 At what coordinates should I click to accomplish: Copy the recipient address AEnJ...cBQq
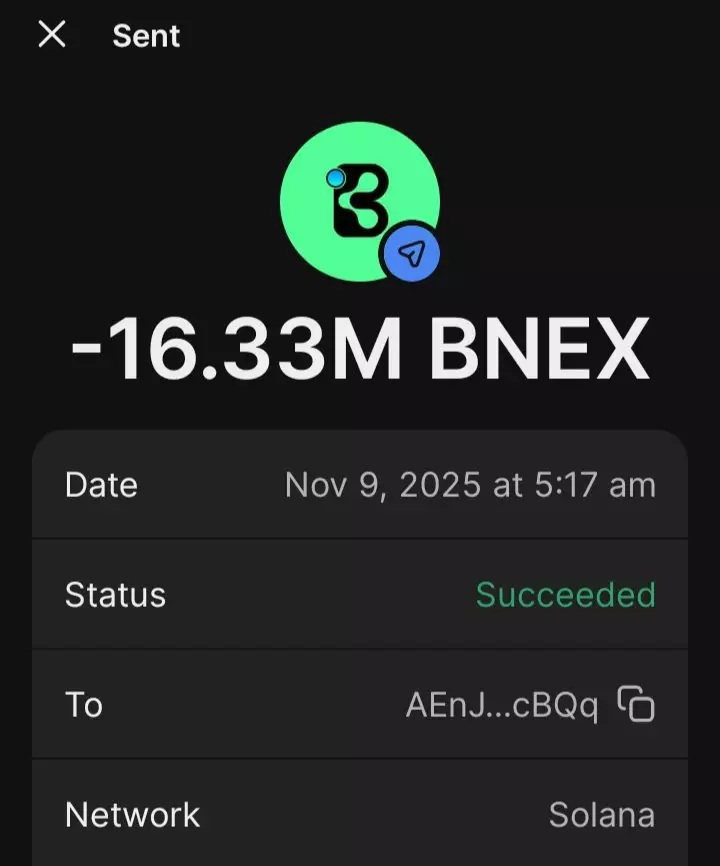coord(636,704)
